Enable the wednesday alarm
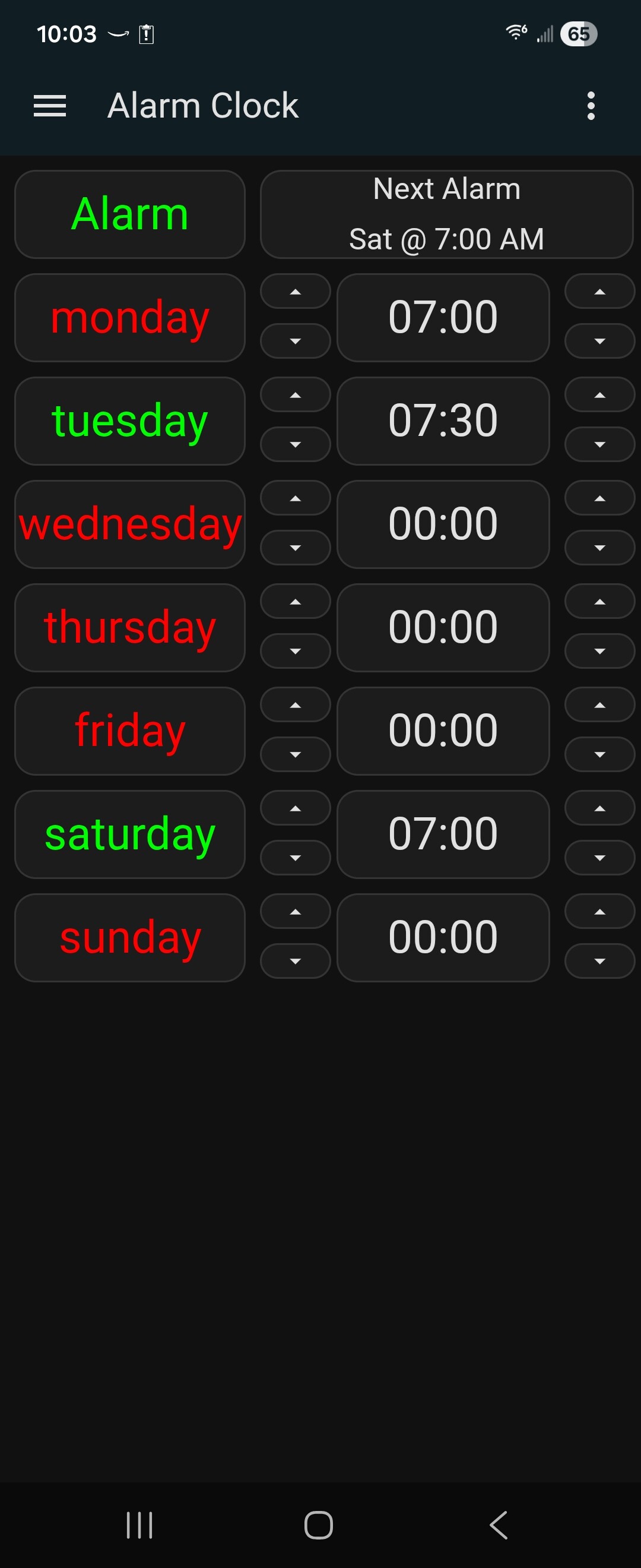641x1568 pixels. click(x=129, y=524)
